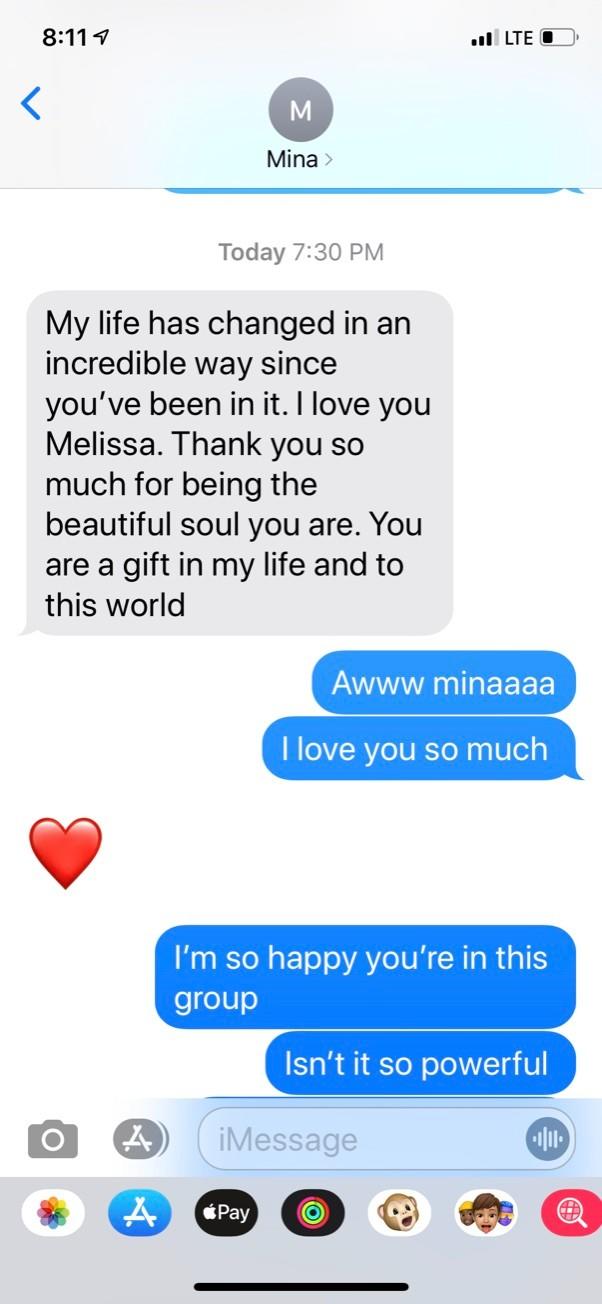Open the Animoji monkey app
The image size is (602, 1304).
(x=400, y=1213)
